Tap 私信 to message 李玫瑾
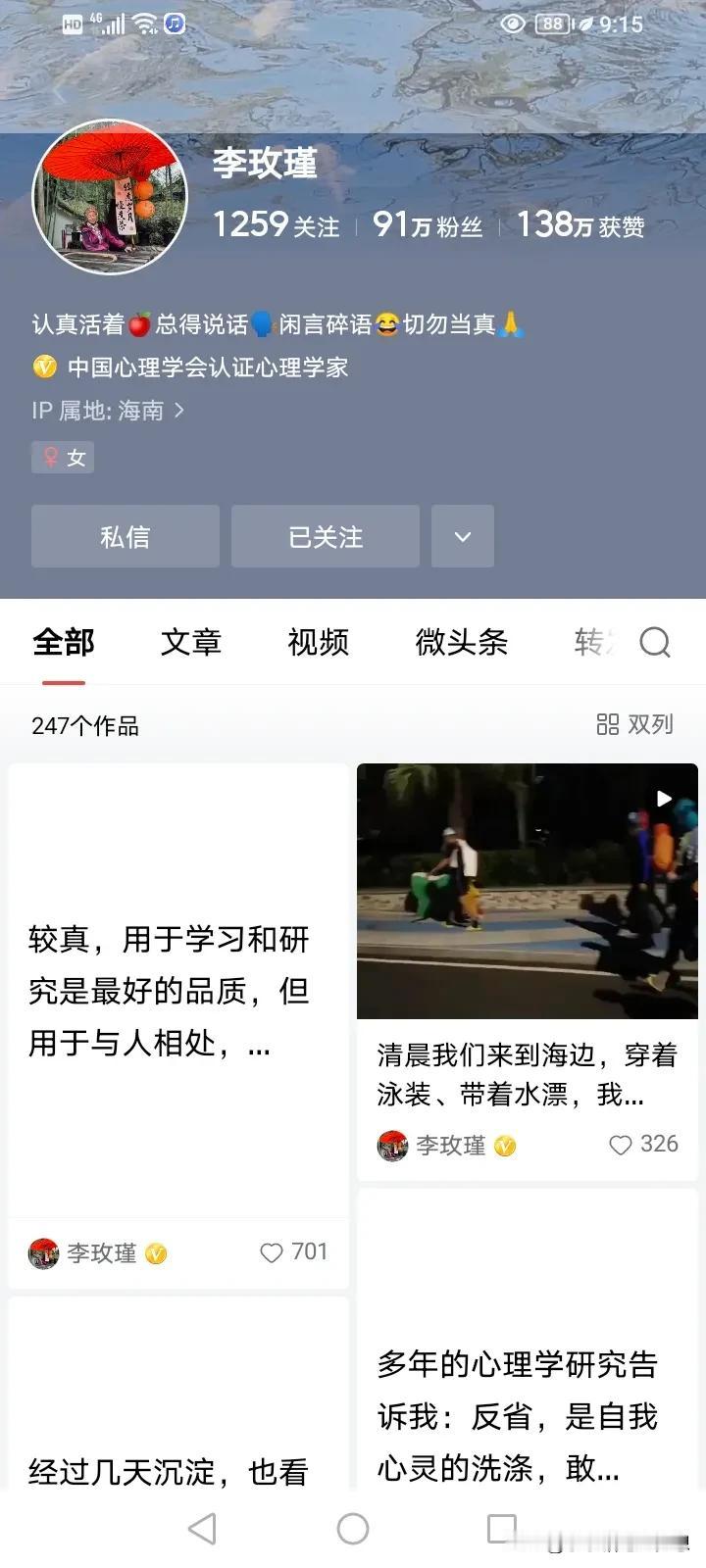The image size is (706, 1568). (125, 536)
